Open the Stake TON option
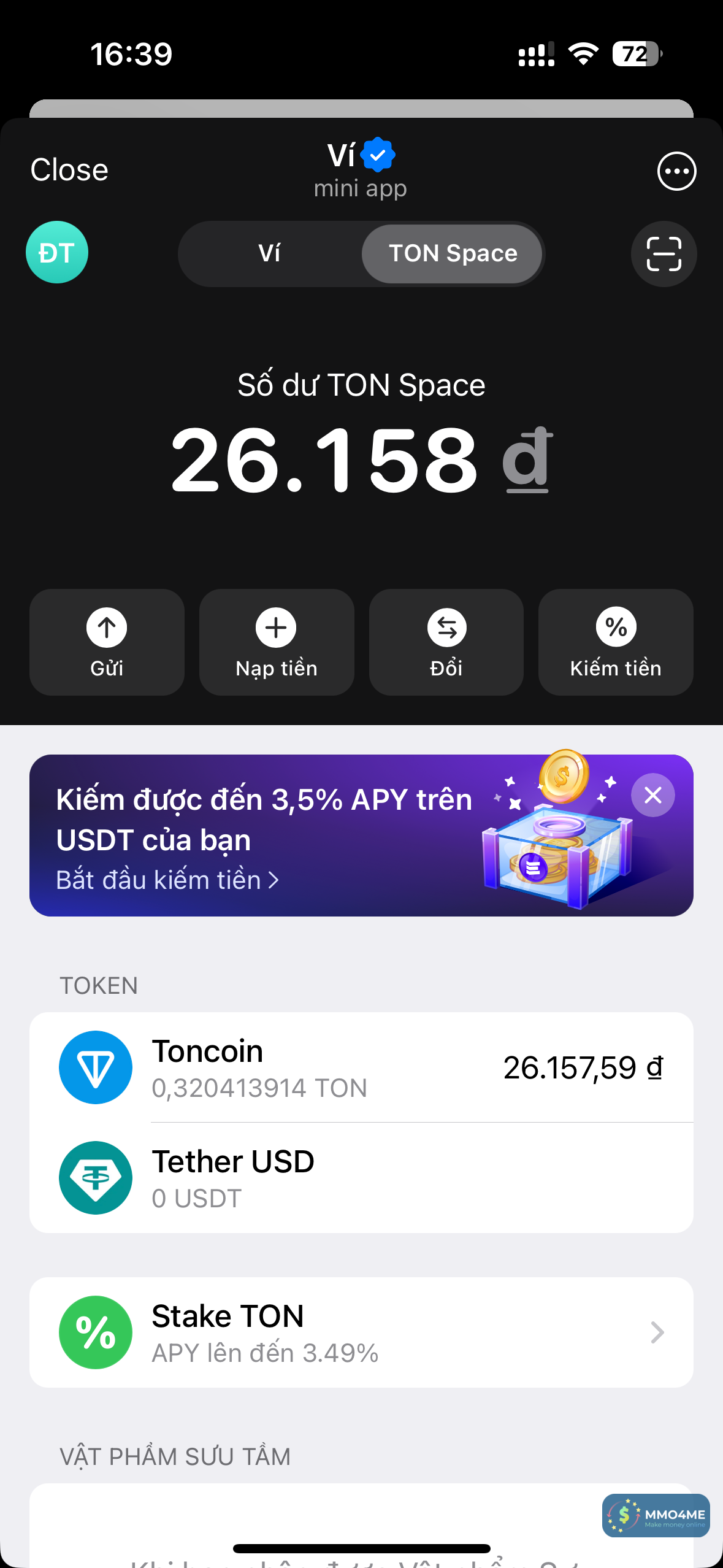 click(361, 1332)
